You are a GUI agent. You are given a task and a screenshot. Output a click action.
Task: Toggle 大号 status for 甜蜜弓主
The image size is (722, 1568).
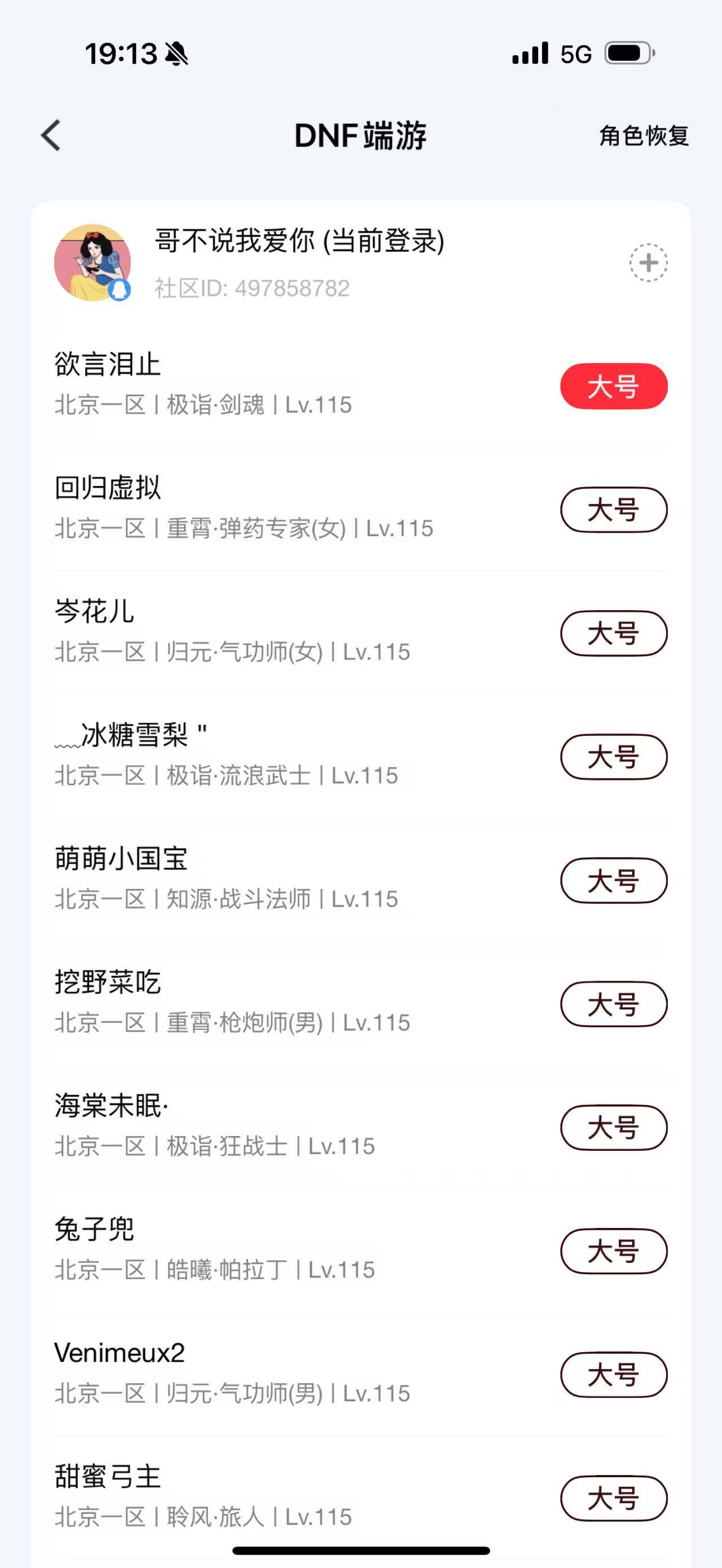coord(613,1499)
